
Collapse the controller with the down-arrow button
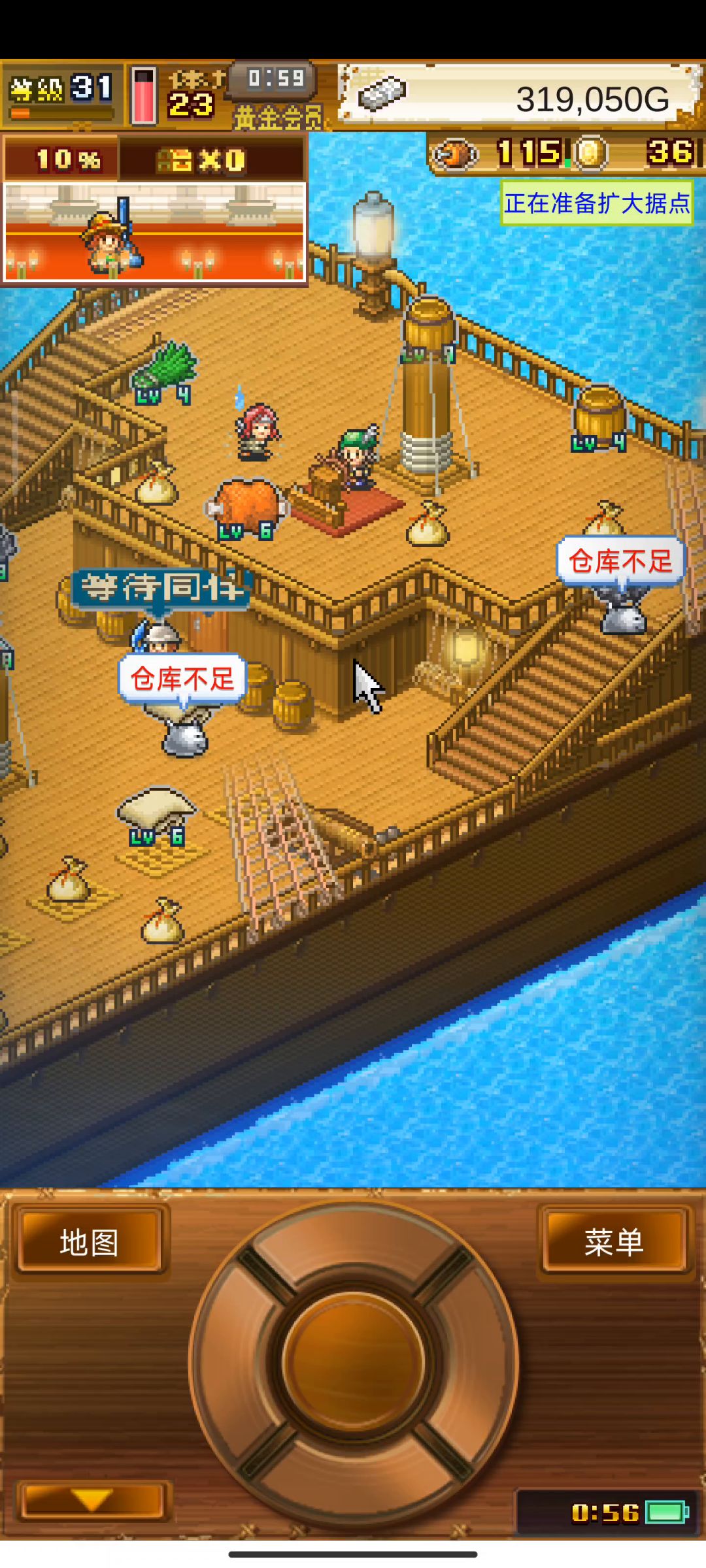[x=92, y=1500]
